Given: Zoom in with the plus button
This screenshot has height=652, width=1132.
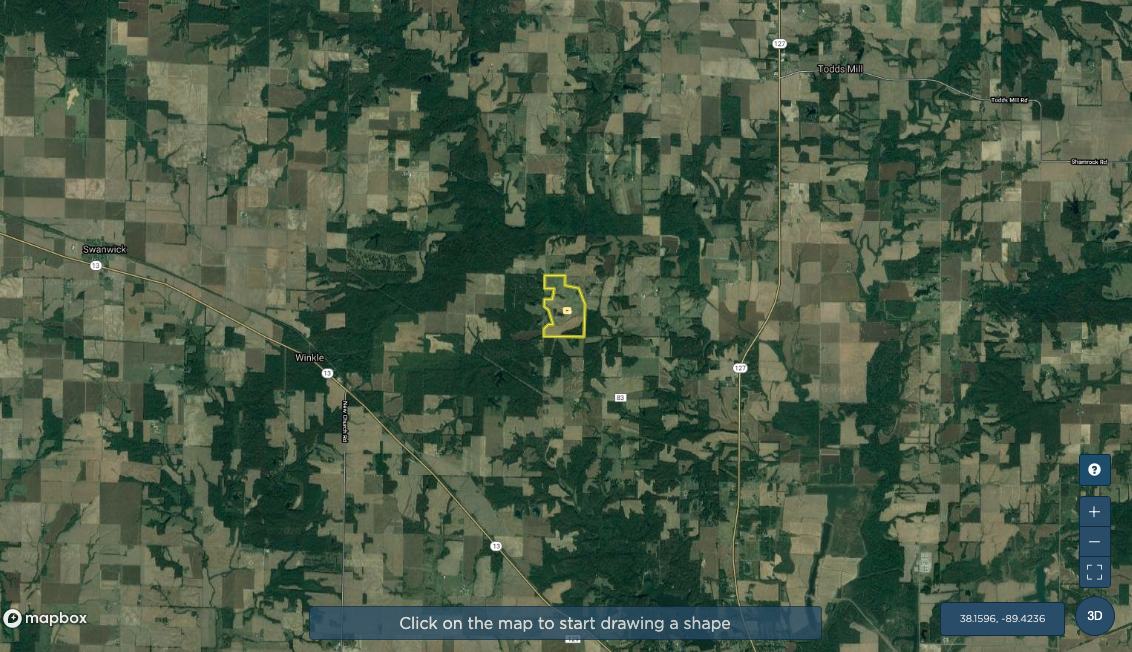Looking at the screenshot, I should [x=1094, y=511].
